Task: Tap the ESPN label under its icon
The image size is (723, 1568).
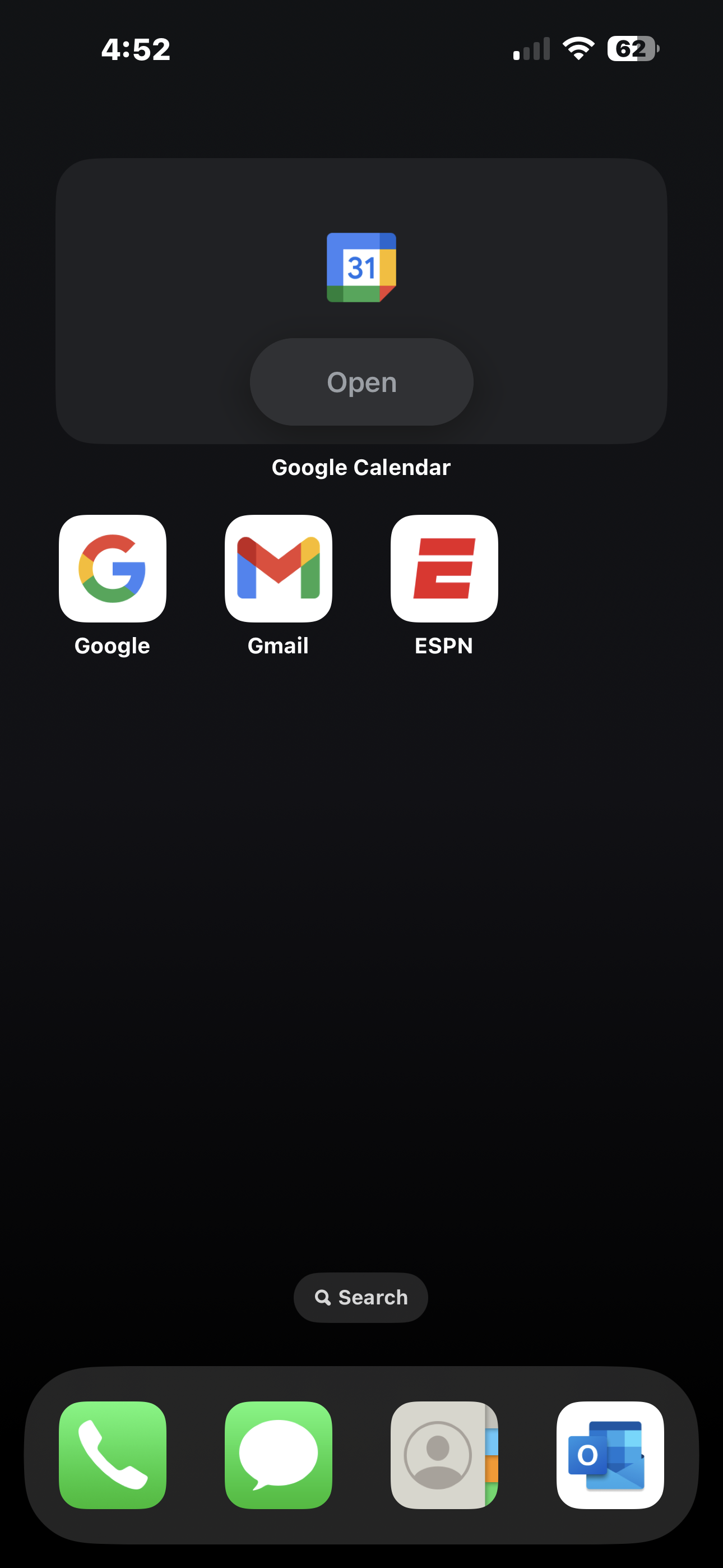Action: (x=444, y=646)
